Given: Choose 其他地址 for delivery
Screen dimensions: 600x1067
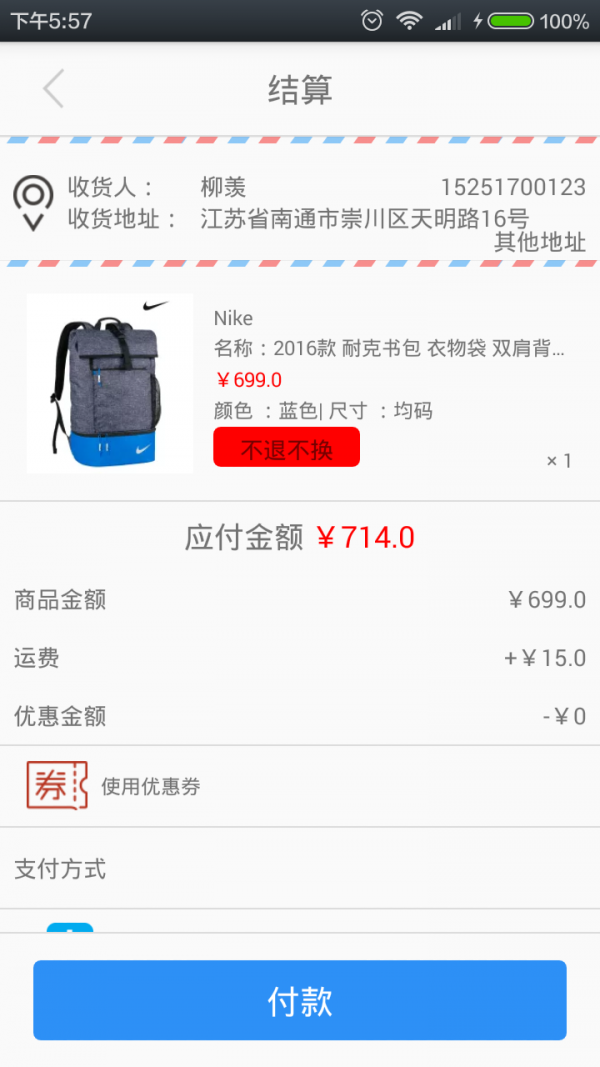Looking at the screenshot, I should coord(539,242).
